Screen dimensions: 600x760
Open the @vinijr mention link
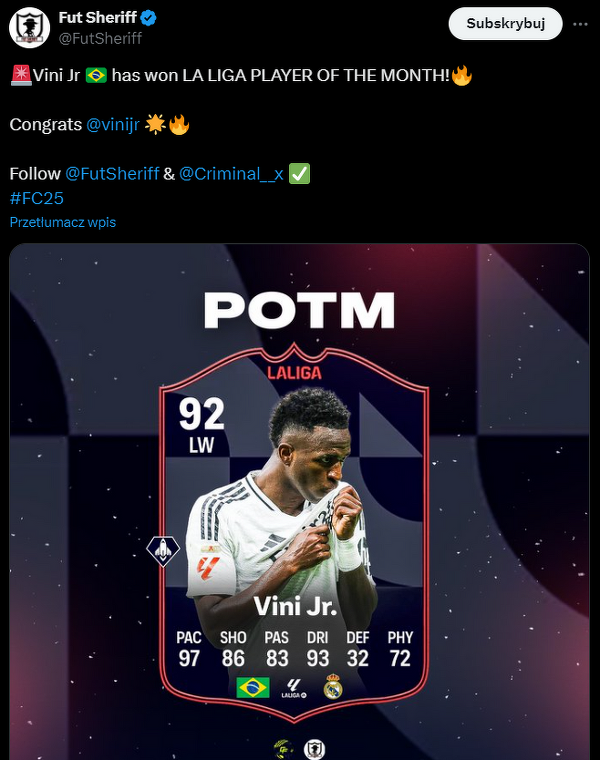click(113, 125)
